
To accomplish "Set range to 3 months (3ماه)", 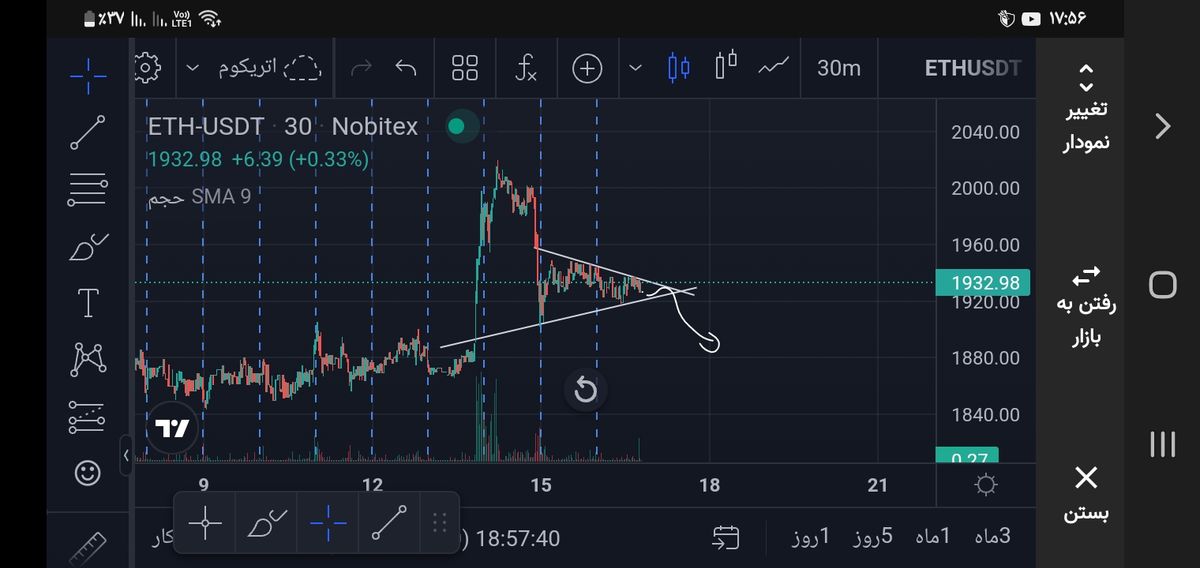I will 992,537.
